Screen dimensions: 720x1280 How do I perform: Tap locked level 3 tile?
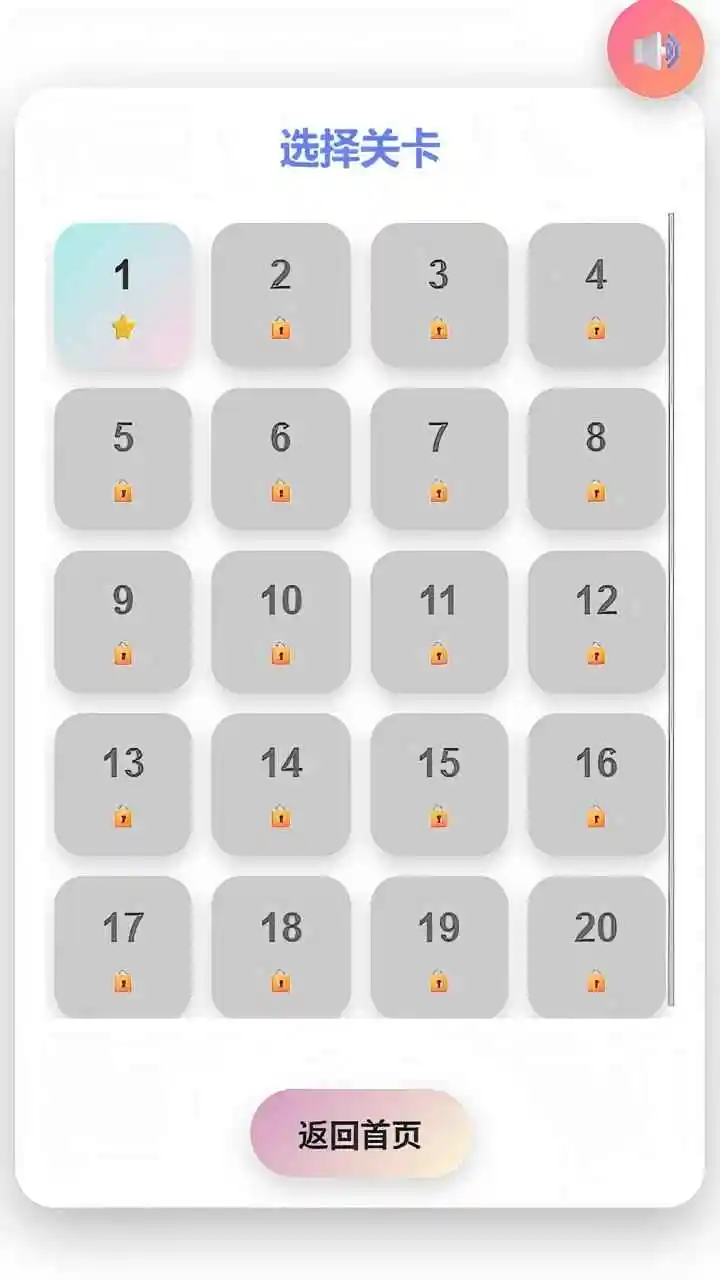pos(439,296)
